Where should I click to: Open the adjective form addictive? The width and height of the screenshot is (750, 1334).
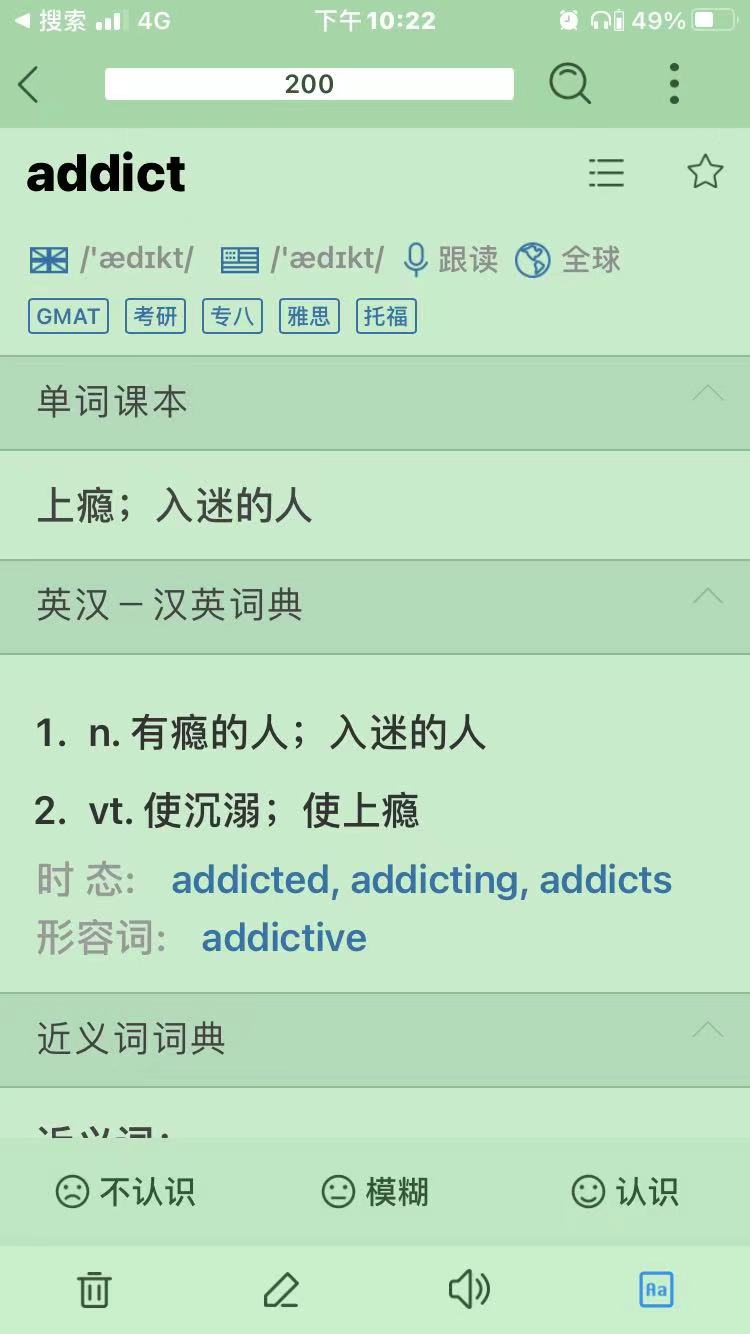coord(284,938)
